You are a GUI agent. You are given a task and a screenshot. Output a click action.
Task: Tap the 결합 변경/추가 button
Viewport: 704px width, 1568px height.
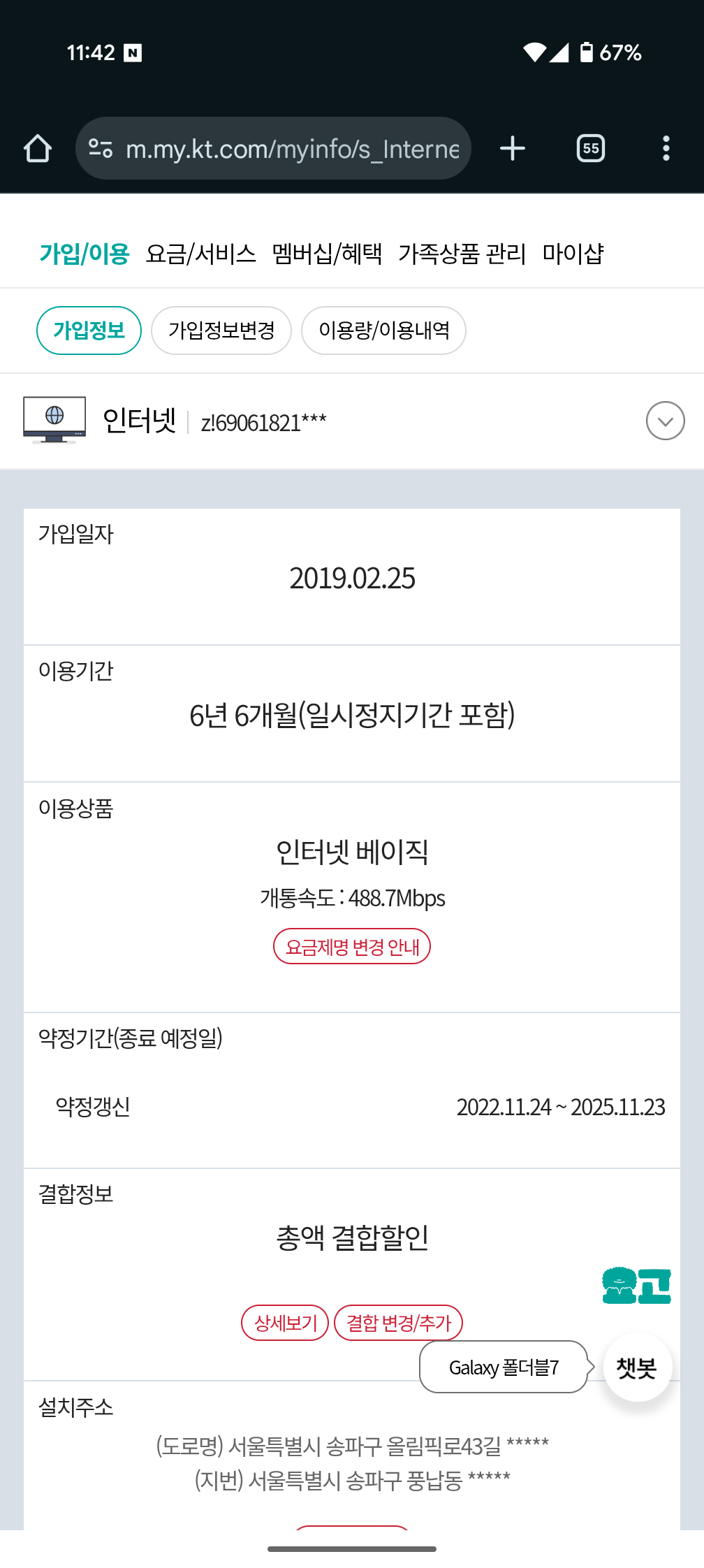[399, 1323]
